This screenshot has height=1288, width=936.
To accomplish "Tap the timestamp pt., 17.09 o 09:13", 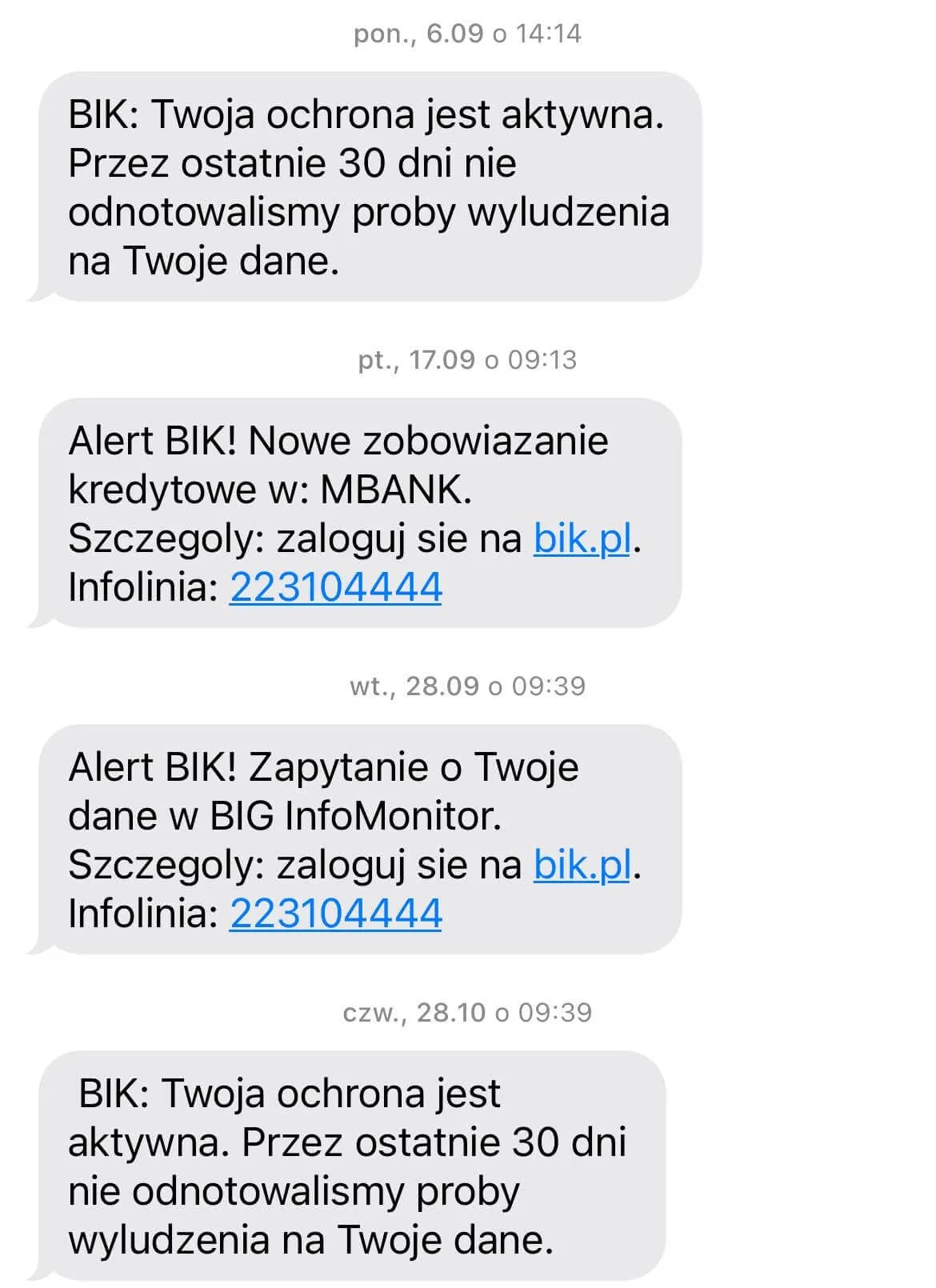I will click(468, 360).
